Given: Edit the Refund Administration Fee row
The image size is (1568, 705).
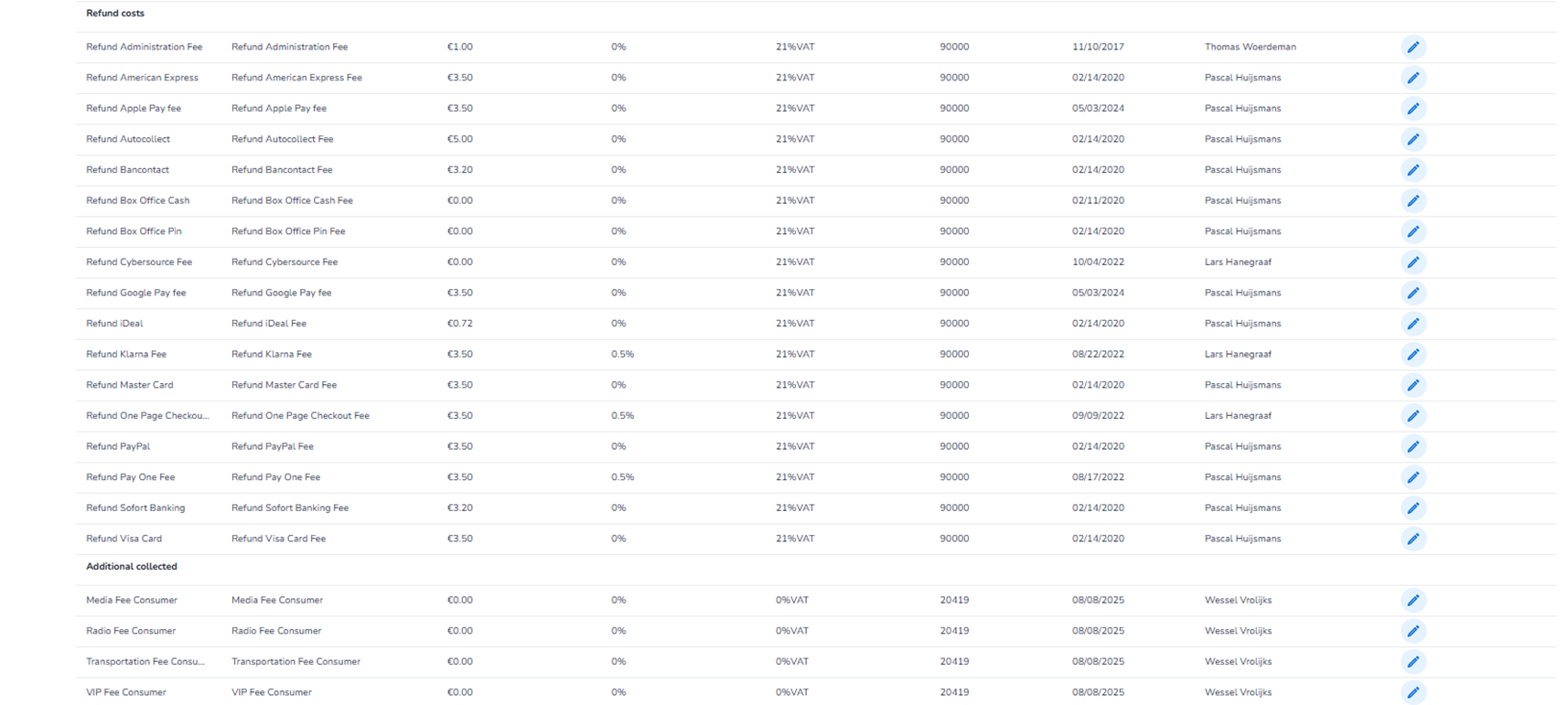Looking at the screenshot, I should point(1412,47).
